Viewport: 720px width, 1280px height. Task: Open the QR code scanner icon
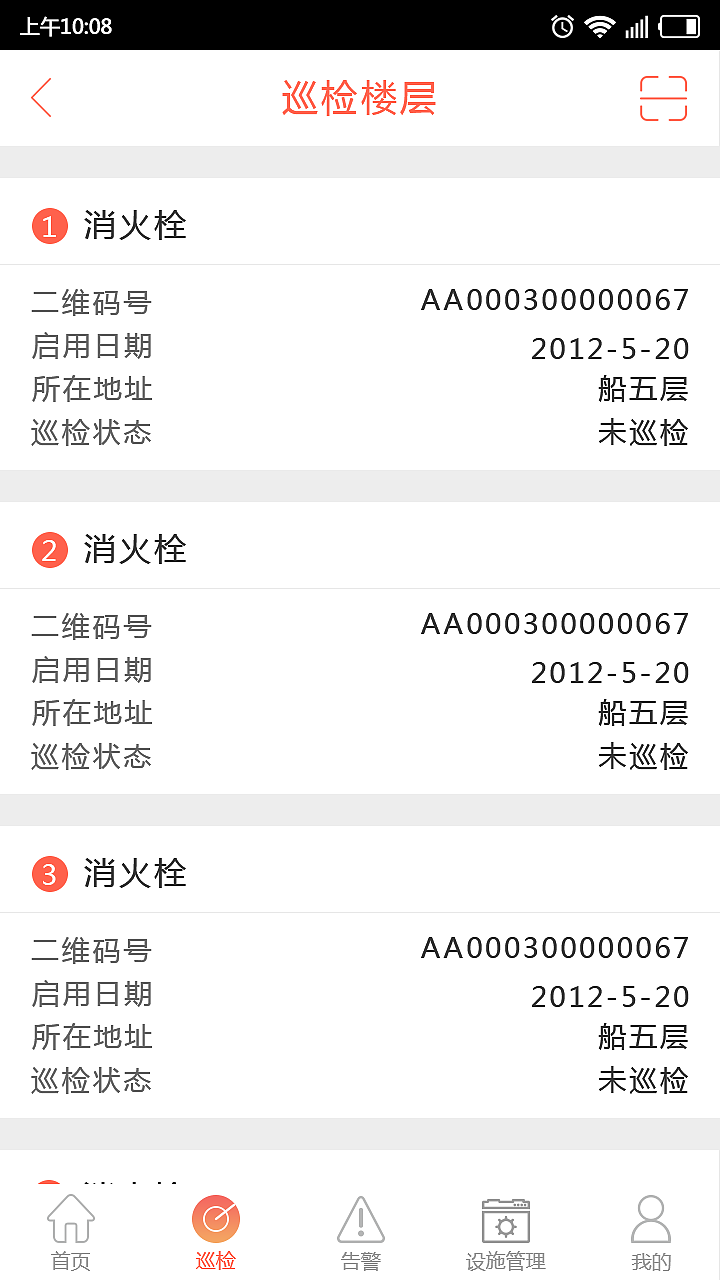tap(663, 97)
